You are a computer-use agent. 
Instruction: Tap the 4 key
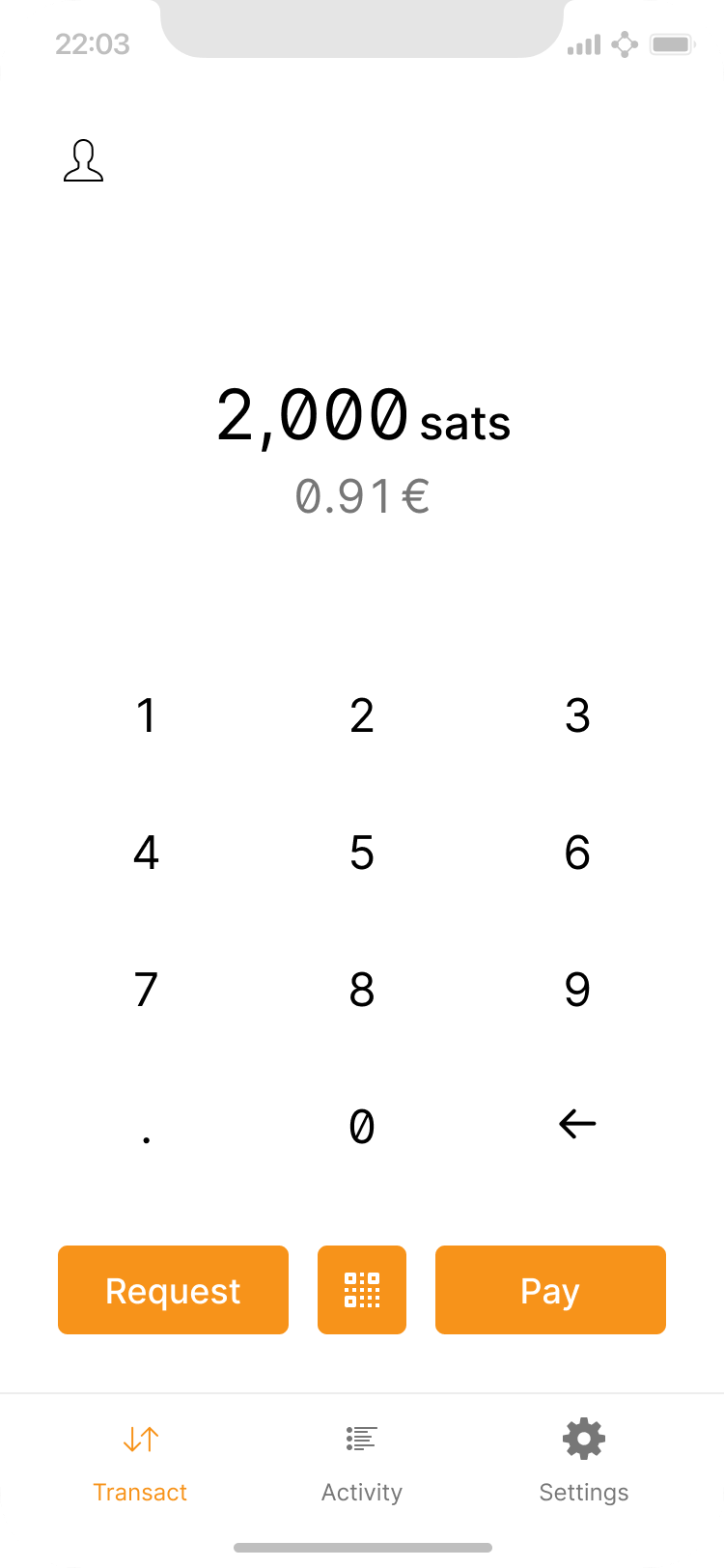(146, 854)
